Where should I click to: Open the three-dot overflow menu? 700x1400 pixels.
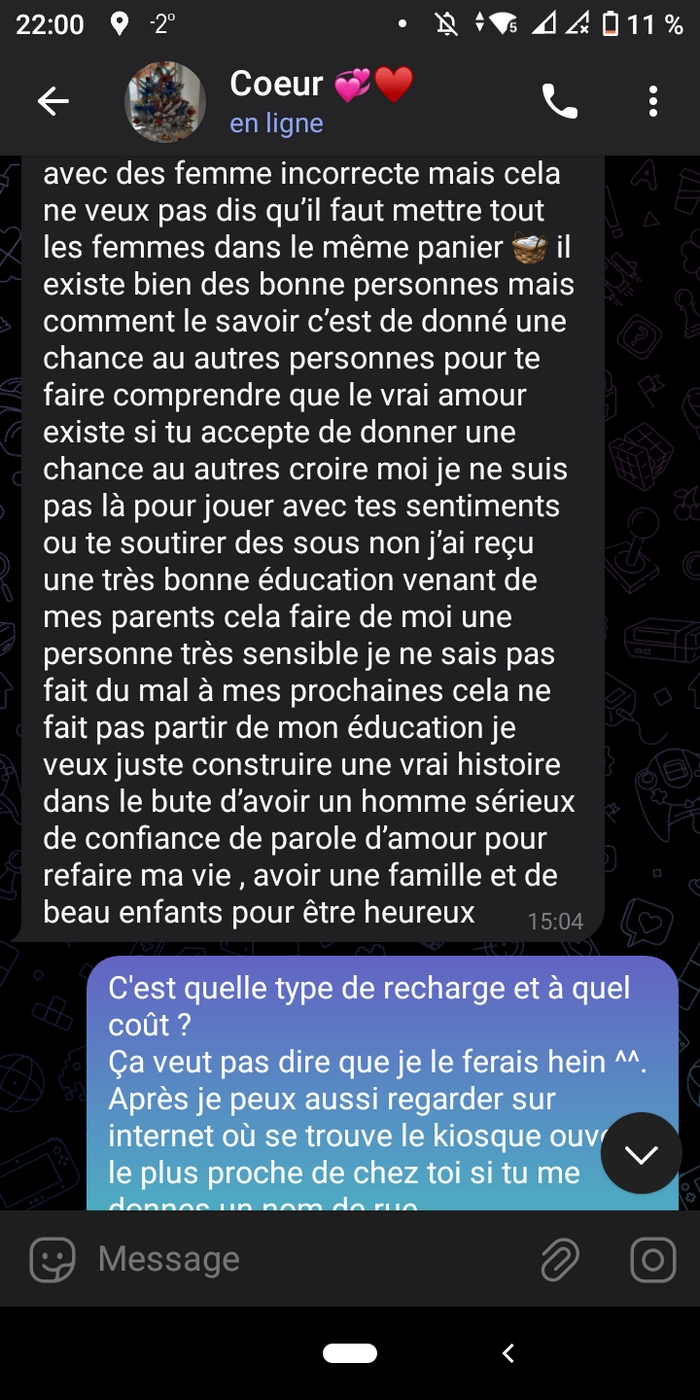pos(653,101)
